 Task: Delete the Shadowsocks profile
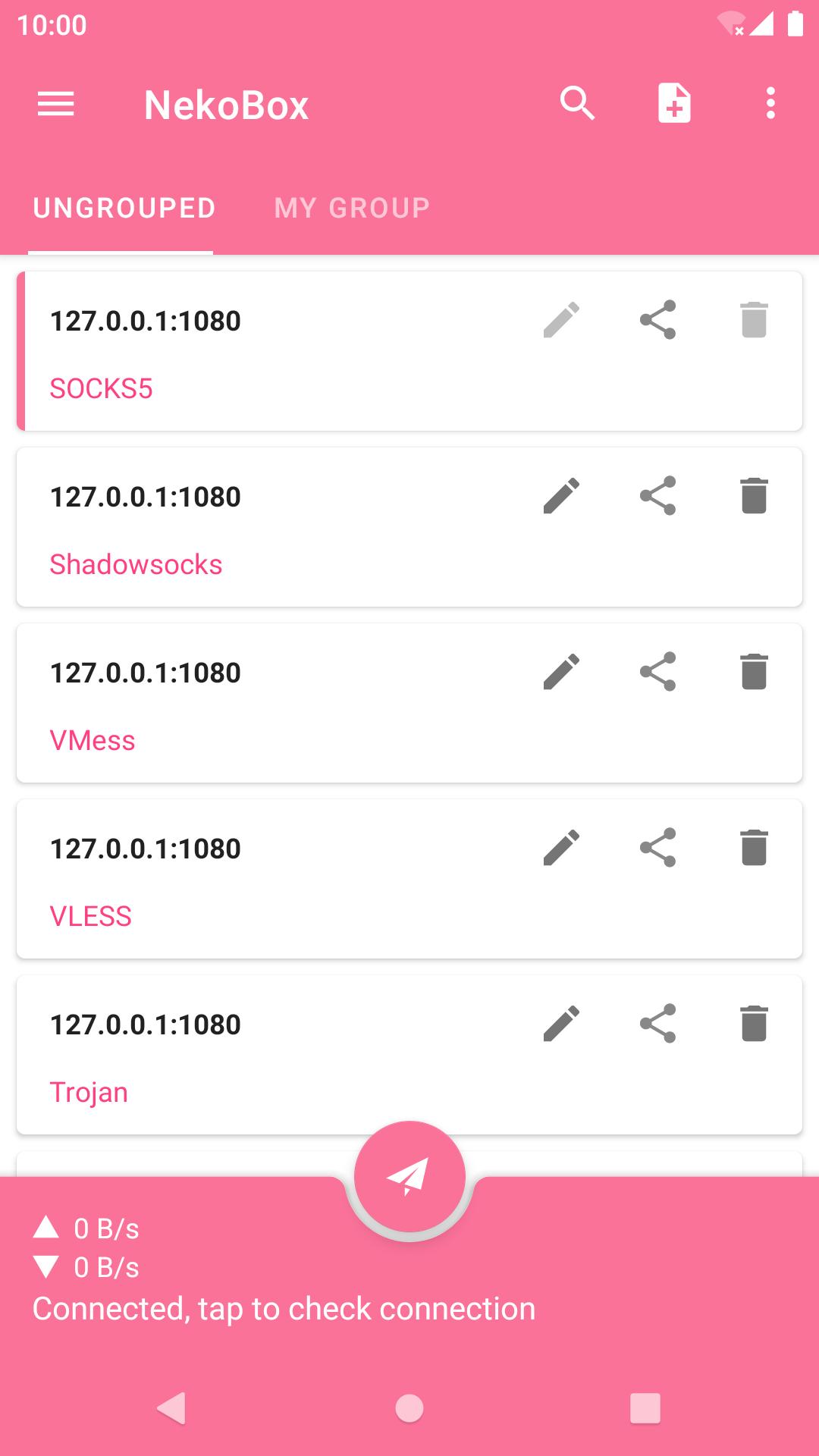754,495
